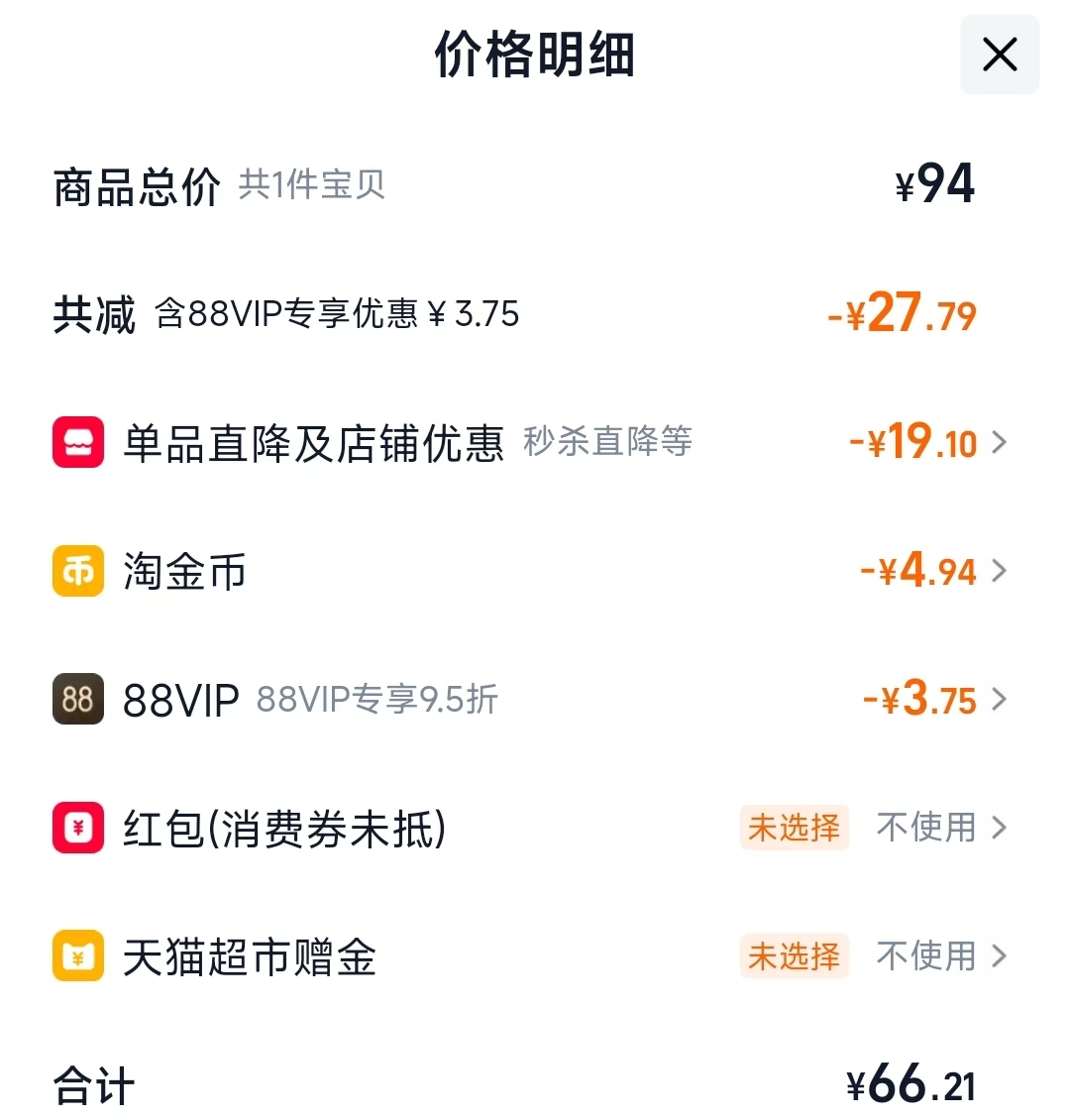Click the yellow 天猫超市赠金 icon

click(77, 956)
